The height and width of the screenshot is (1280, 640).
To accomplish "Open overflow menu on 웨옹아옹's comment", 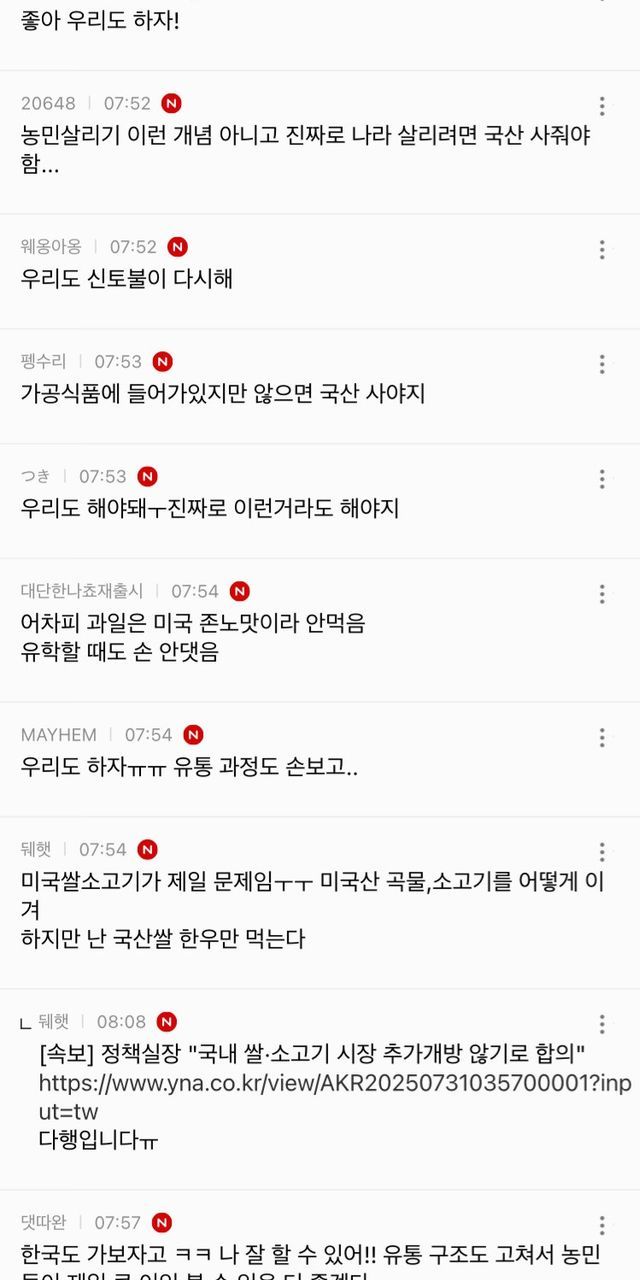I will pos(602,249).
